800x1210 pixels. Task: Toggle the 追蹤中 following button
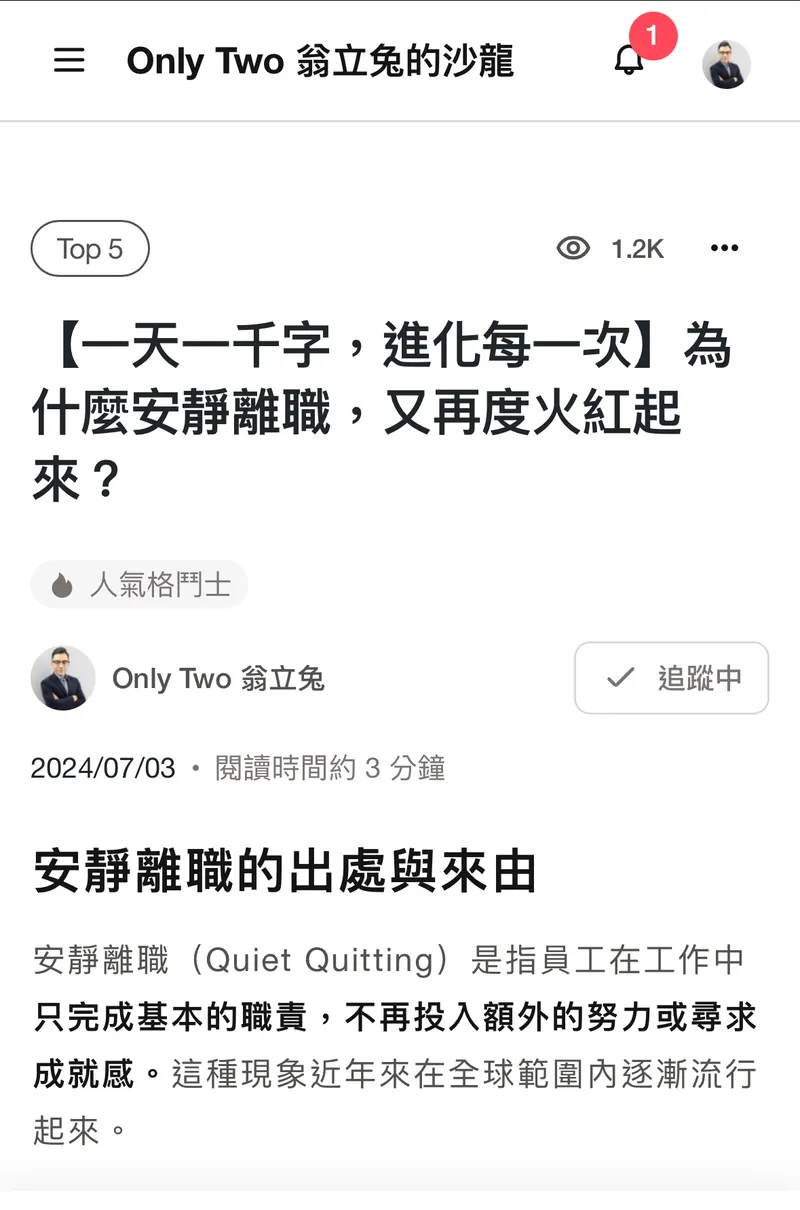coord(671,678)
